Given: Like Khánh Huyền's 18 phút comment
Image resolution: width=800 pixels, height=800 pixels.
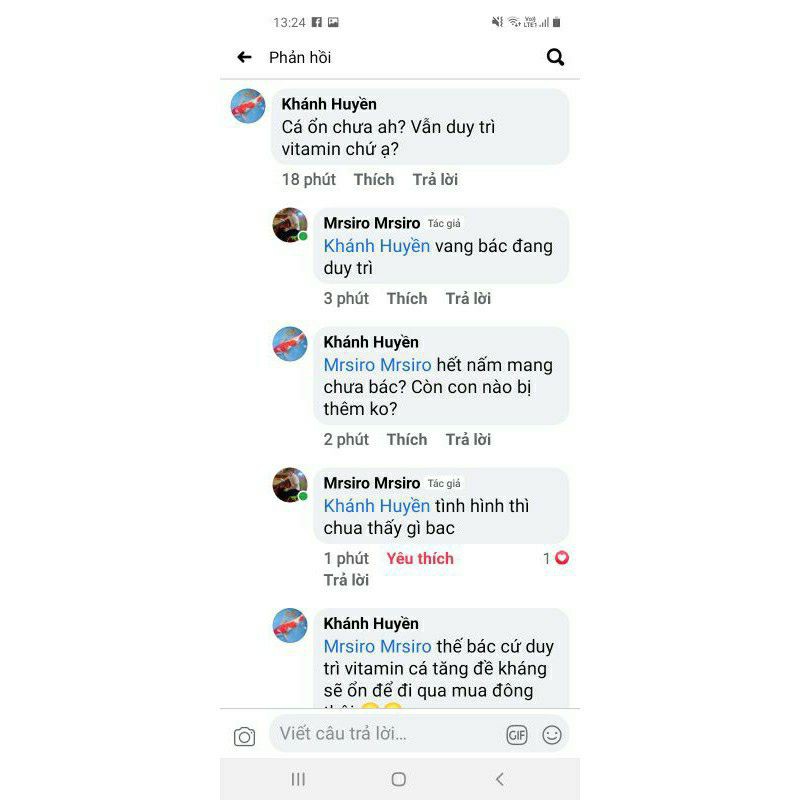Looking at the screenshot, I should click(x=374, y=180).
